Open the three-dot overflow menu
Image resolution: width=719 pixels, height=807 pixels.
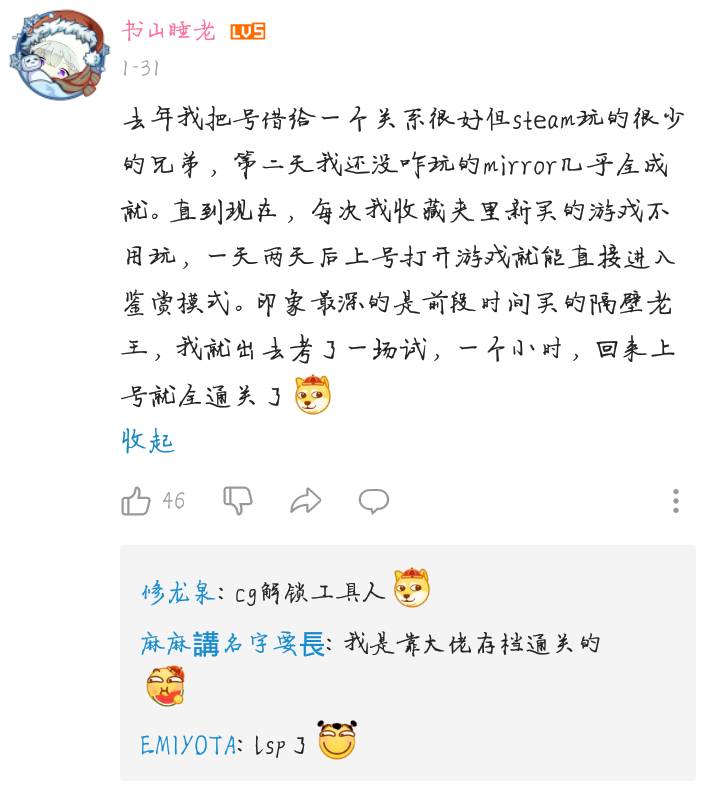click(676, 501)
